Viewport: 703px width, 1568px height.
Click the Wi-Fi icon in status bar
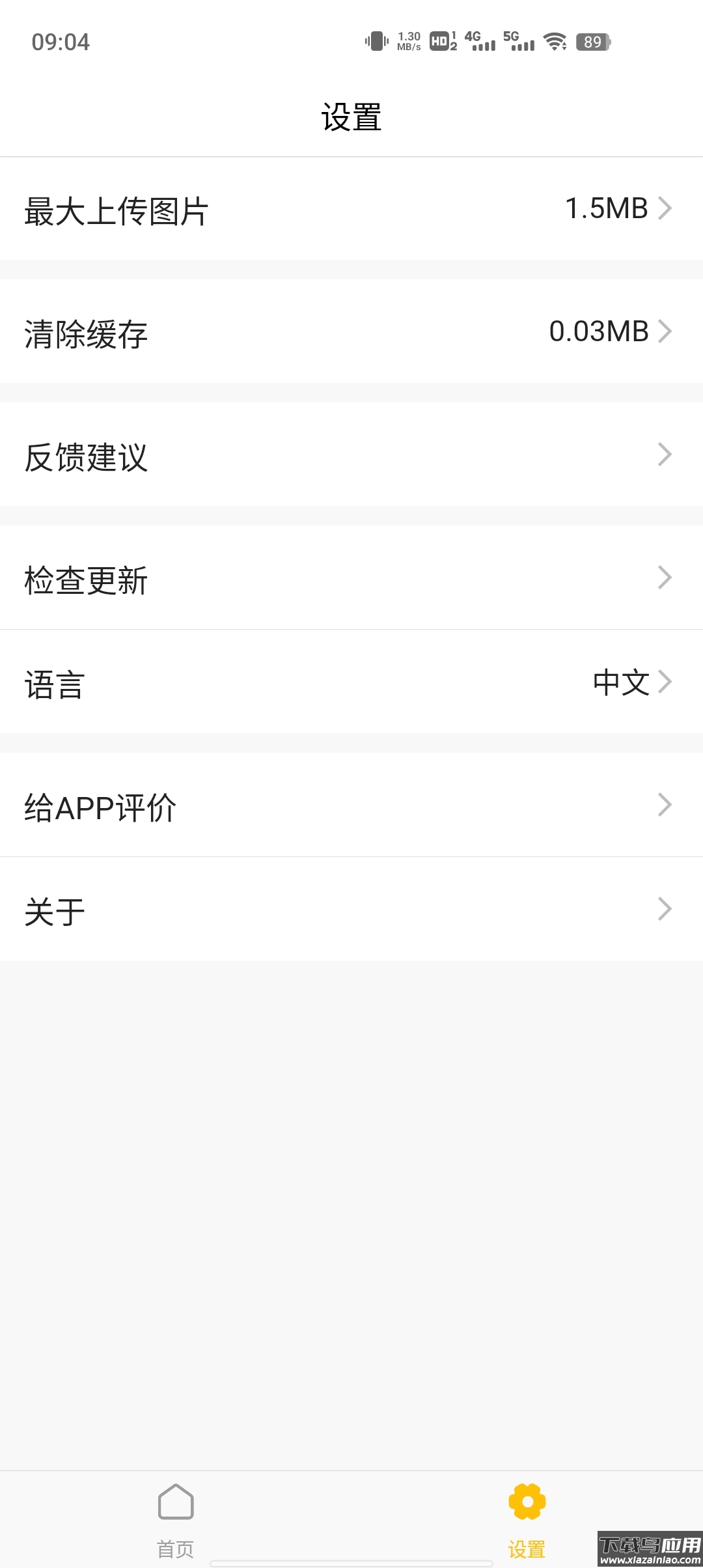(x=555, y=42)
